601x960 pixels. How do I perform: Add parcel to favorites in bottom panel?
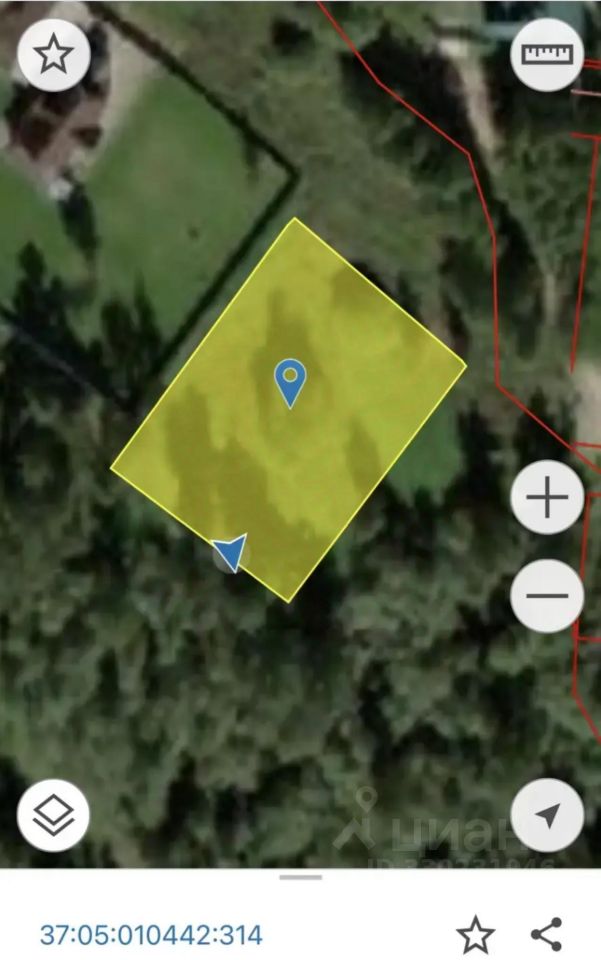(x=476, y=935)
